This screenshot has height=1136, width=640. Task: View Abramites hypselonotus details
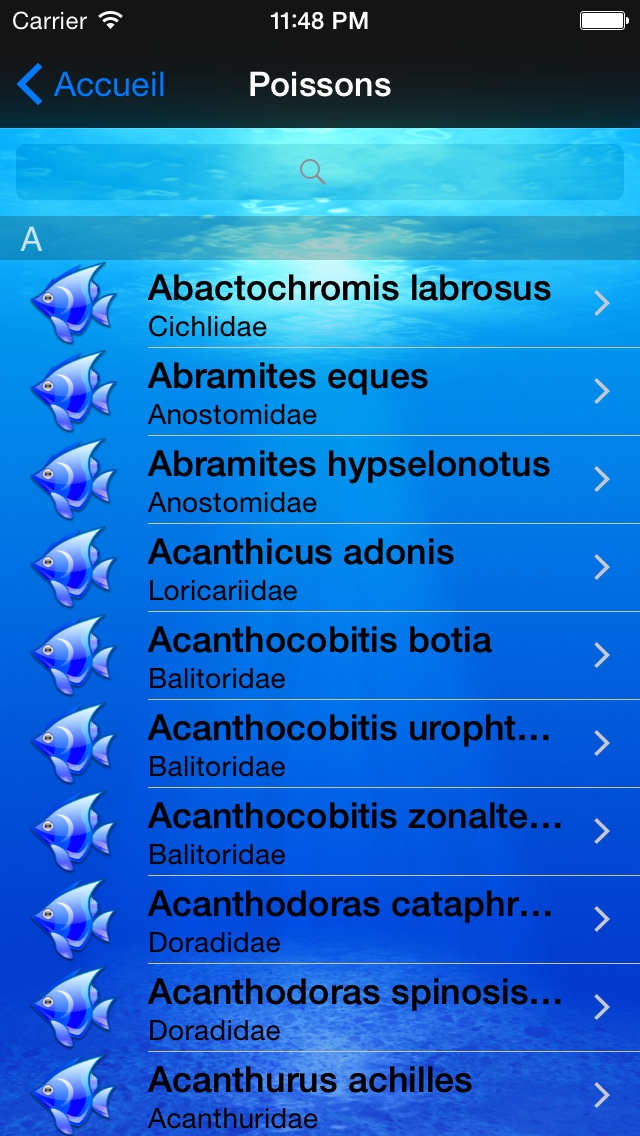pos(348,480)
